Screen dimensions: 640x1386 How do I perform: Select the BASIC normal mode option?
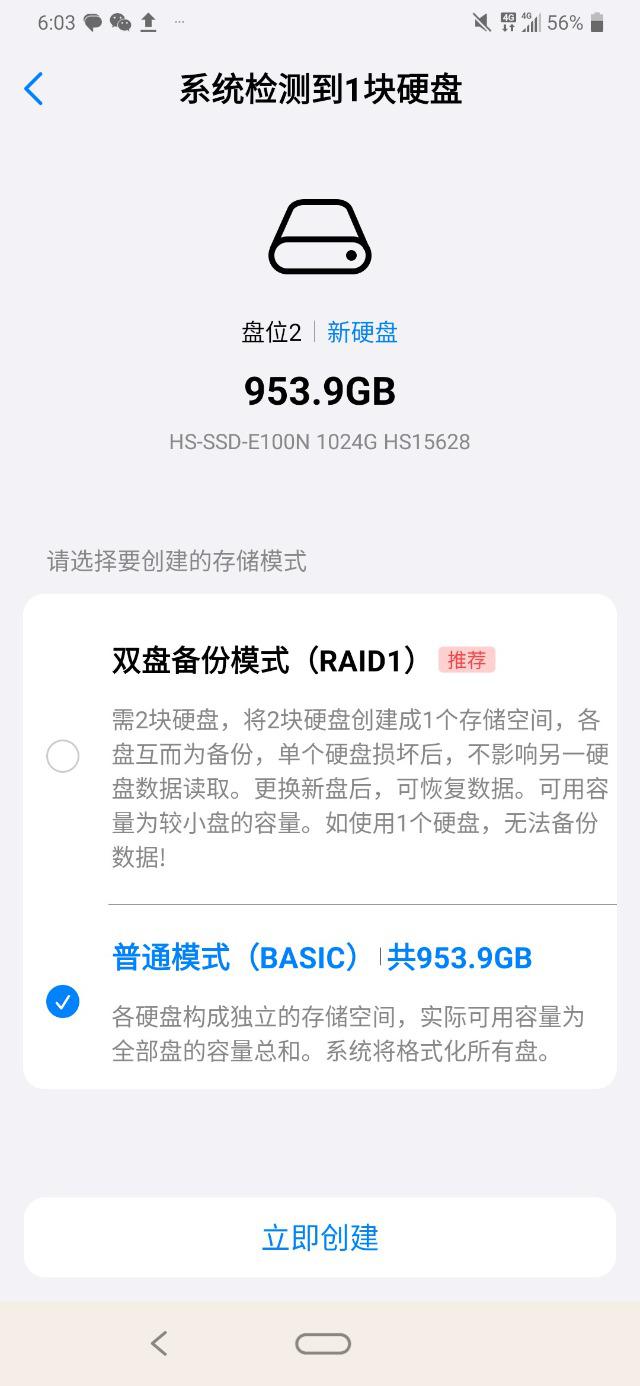click(63, 1001)
